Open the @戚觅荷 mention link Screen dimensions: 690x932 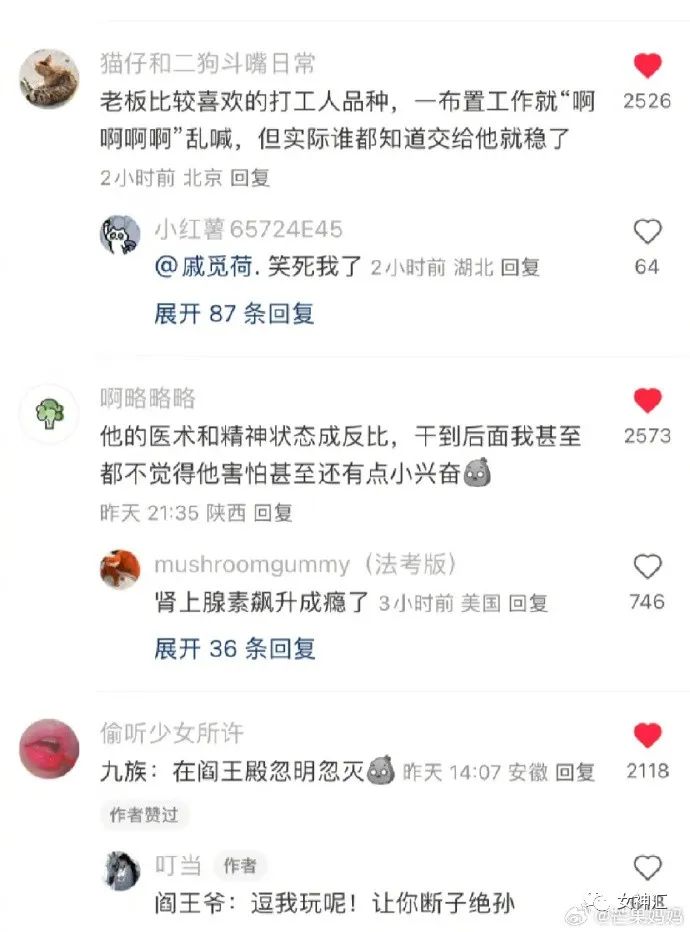[213, 267]
